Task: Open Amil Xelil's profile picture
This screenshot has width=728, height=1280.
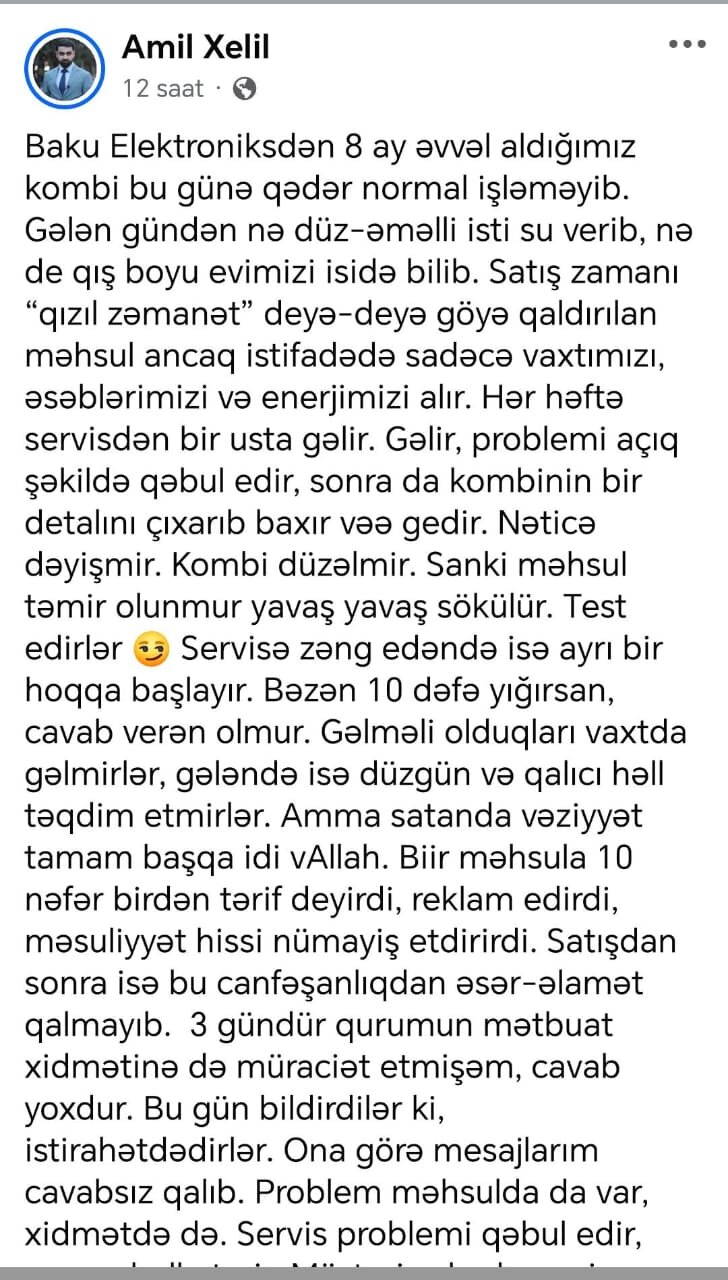Action: coord(65,69)
